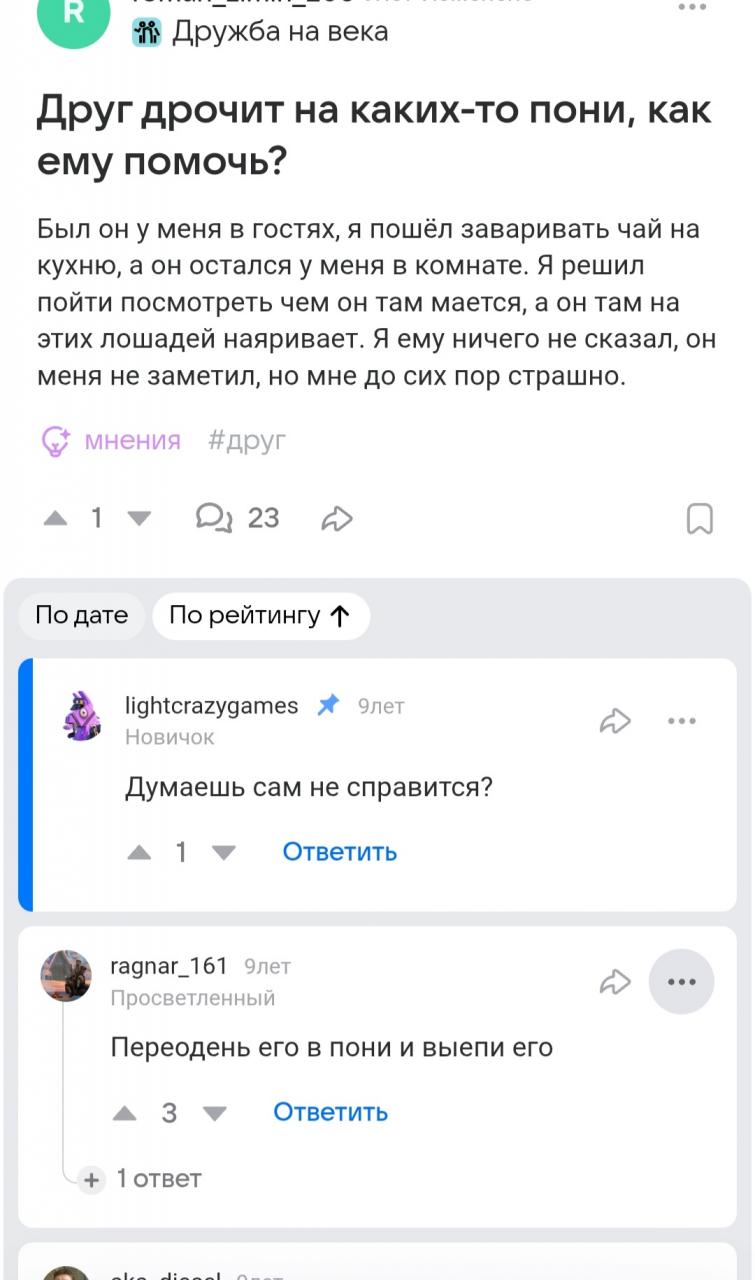Share lightcrazygames' answer

point(615,721)
